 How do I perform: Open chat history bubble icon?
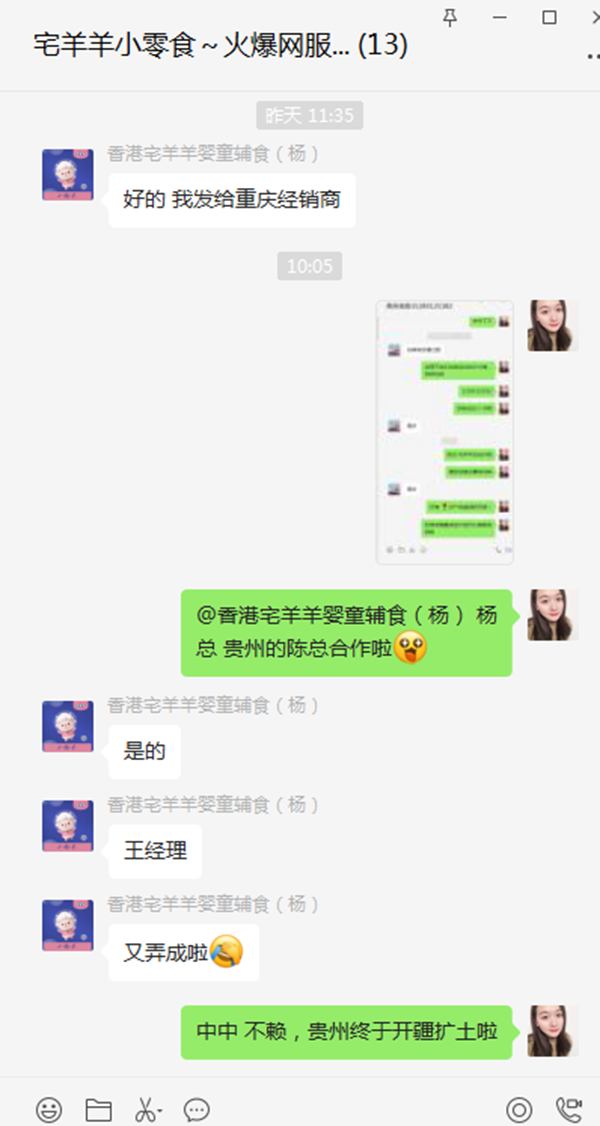197,1109
